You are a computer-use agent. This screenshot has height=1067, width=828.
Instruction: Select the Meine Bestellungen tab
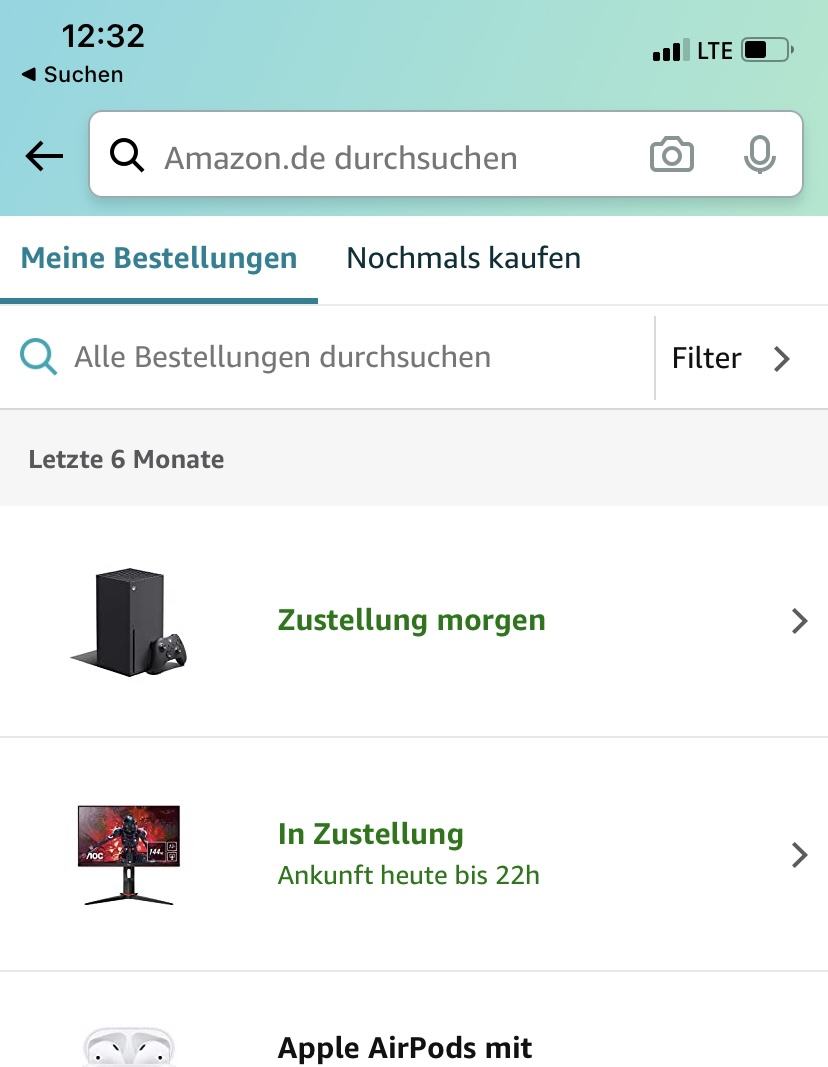click(159, 258)
